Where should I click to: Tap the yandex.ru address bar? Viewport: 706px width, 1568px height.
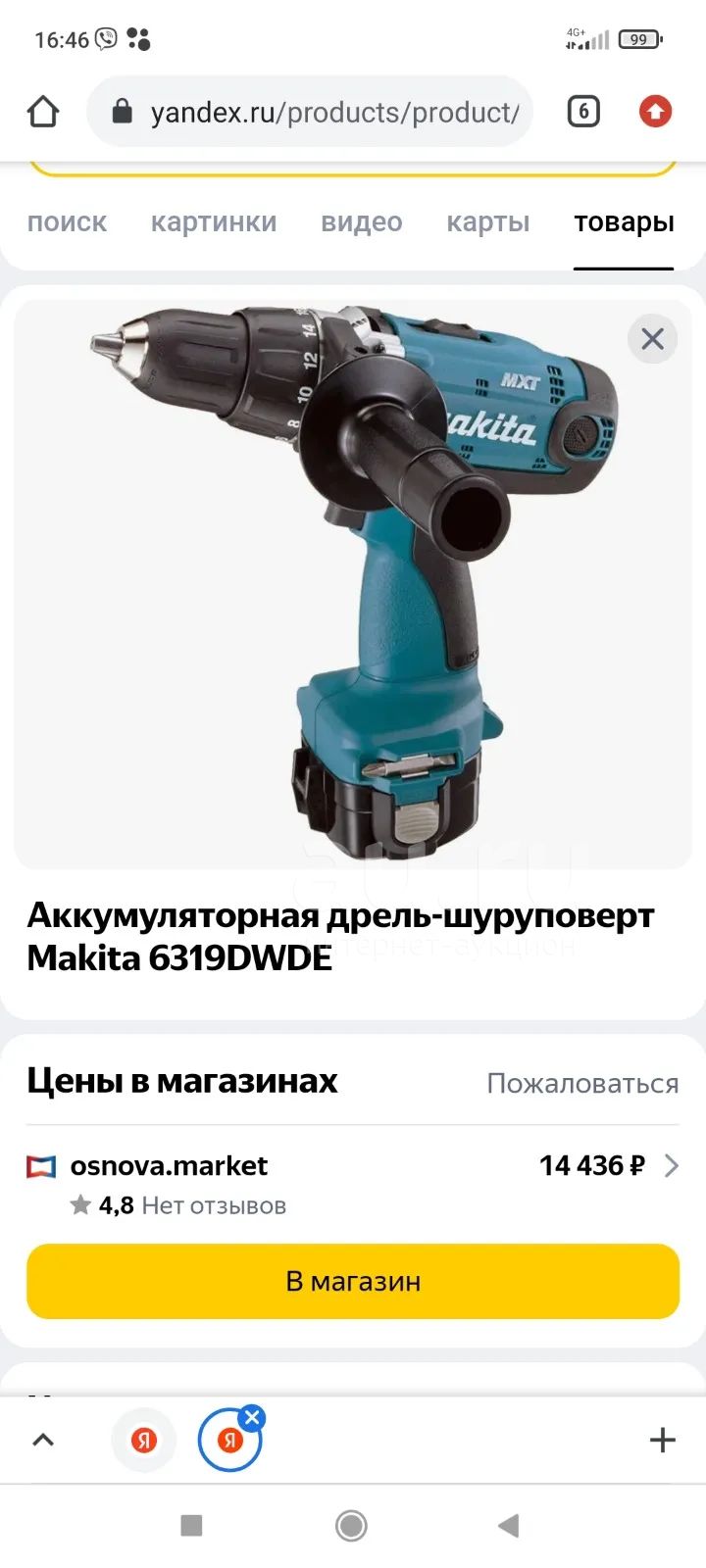[310, 112]
